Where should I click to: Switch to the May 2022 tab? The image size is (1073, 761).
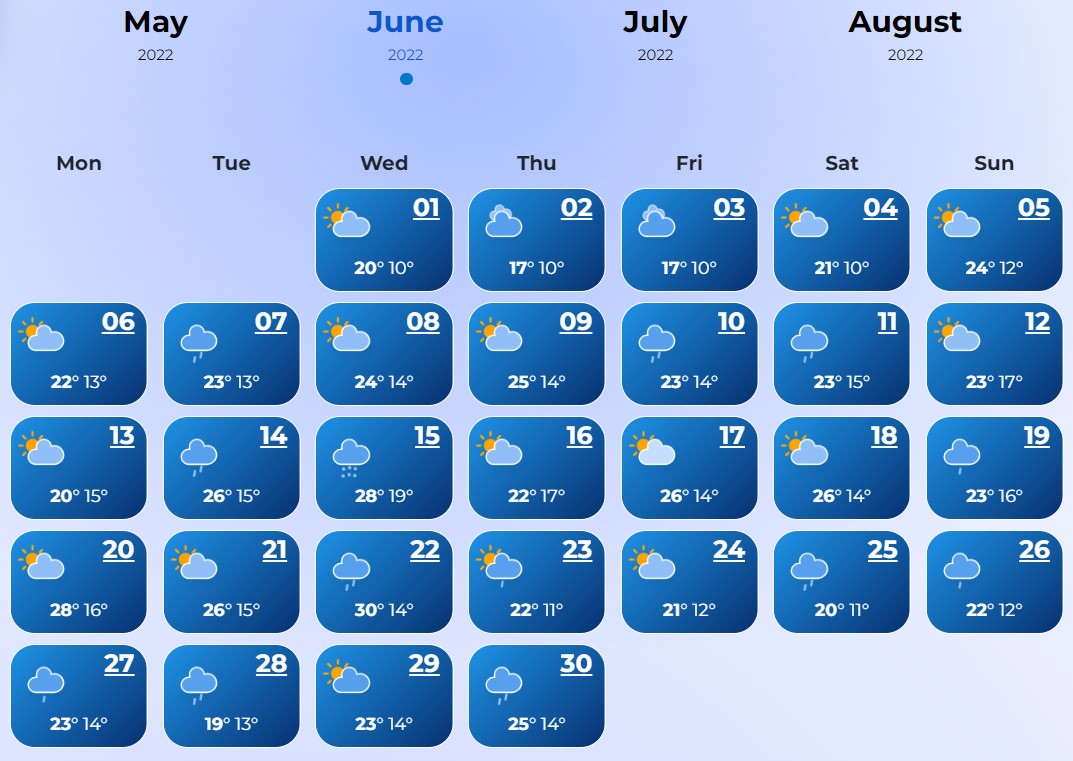coord(155,33)
